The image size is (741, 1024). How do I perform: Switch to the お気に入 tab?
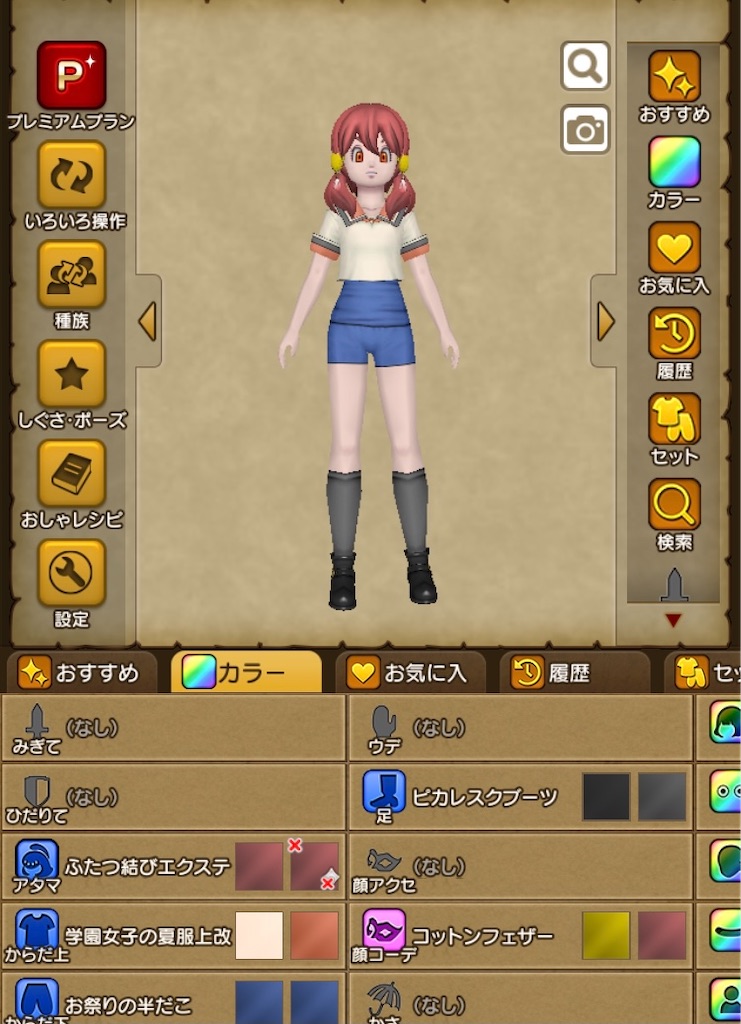click(408, 673)
